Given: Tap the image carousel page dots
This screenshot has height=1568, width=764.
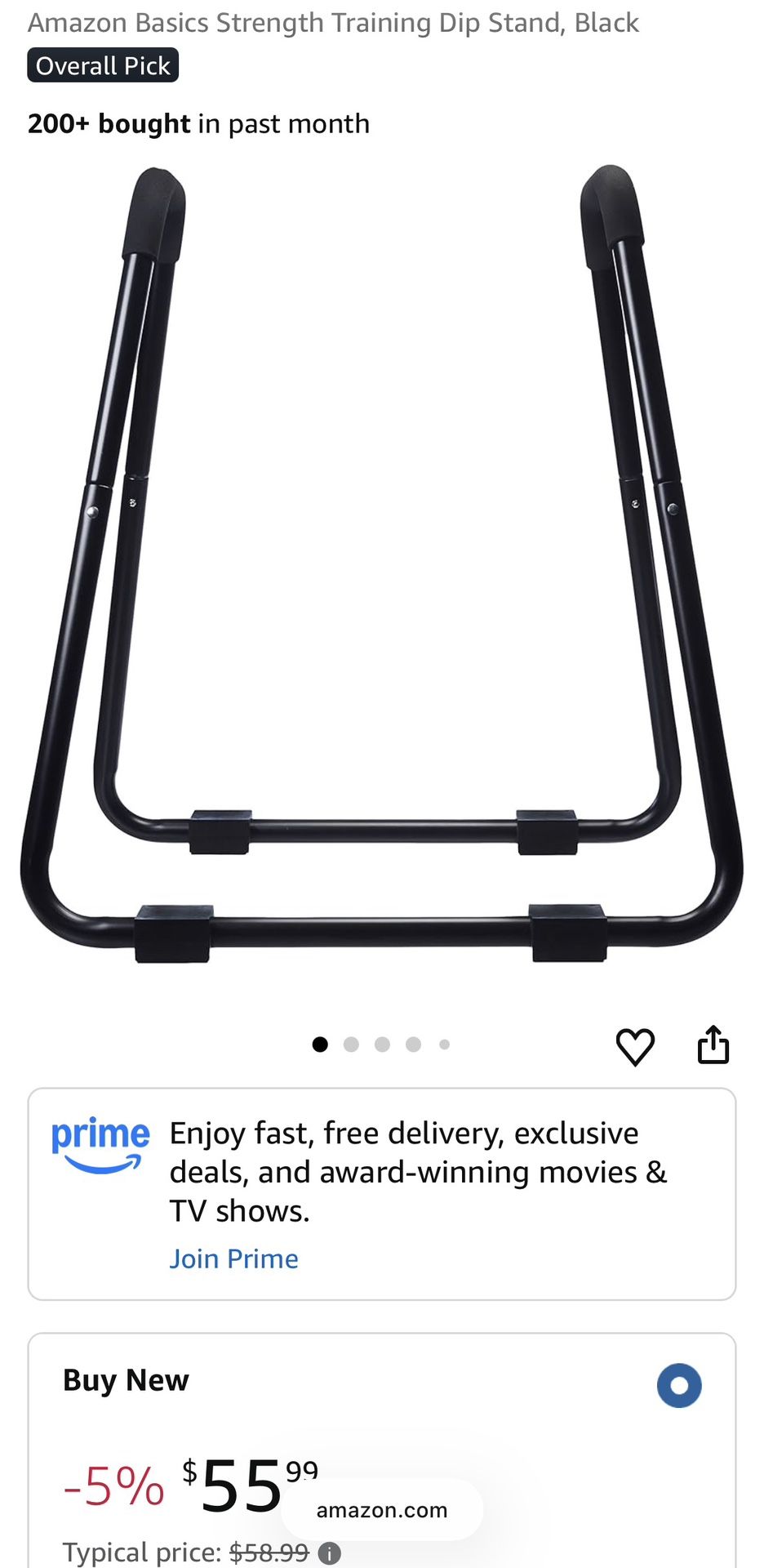Looking at the screenshot, I should tap(381, 1045).
